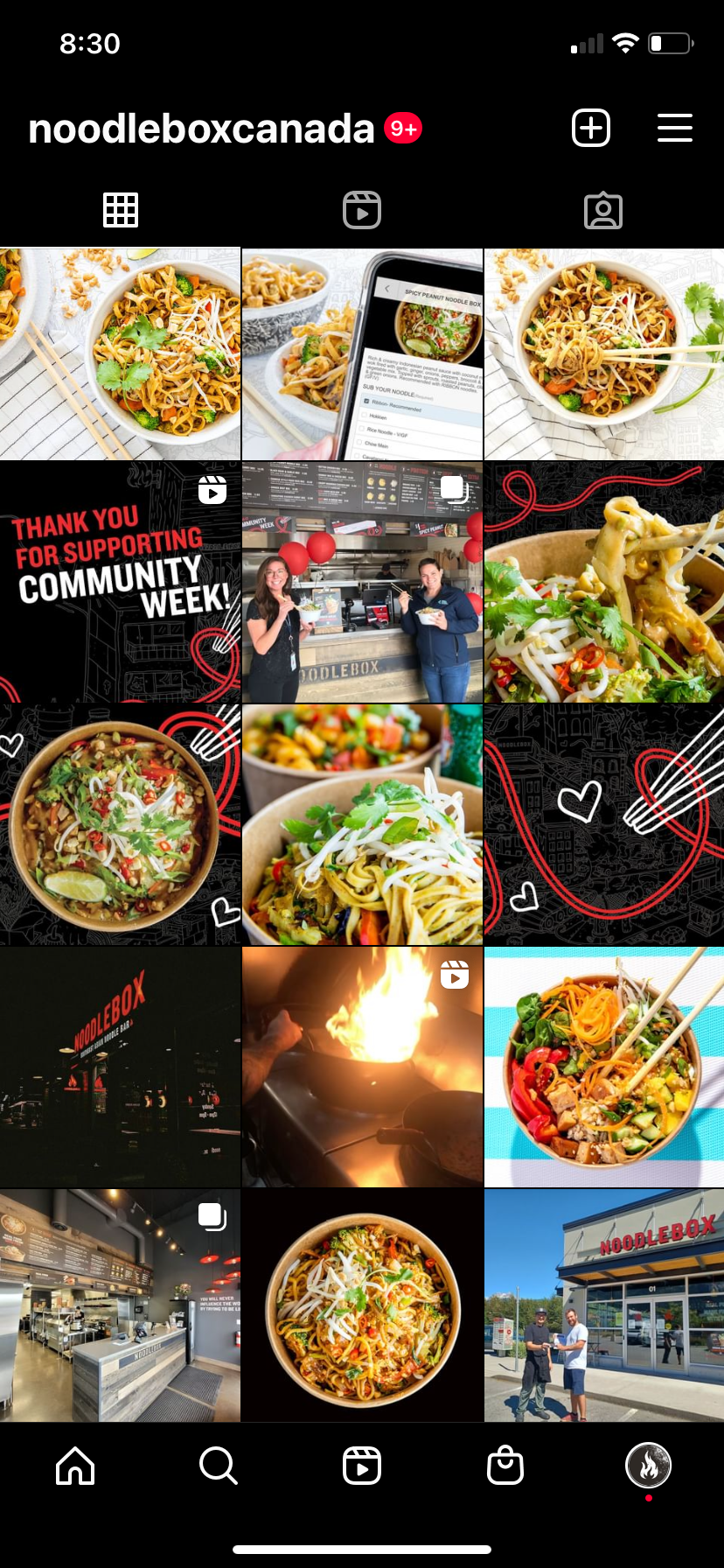
Task: Go to the Home feed
Action: [x=75, y=1465]
